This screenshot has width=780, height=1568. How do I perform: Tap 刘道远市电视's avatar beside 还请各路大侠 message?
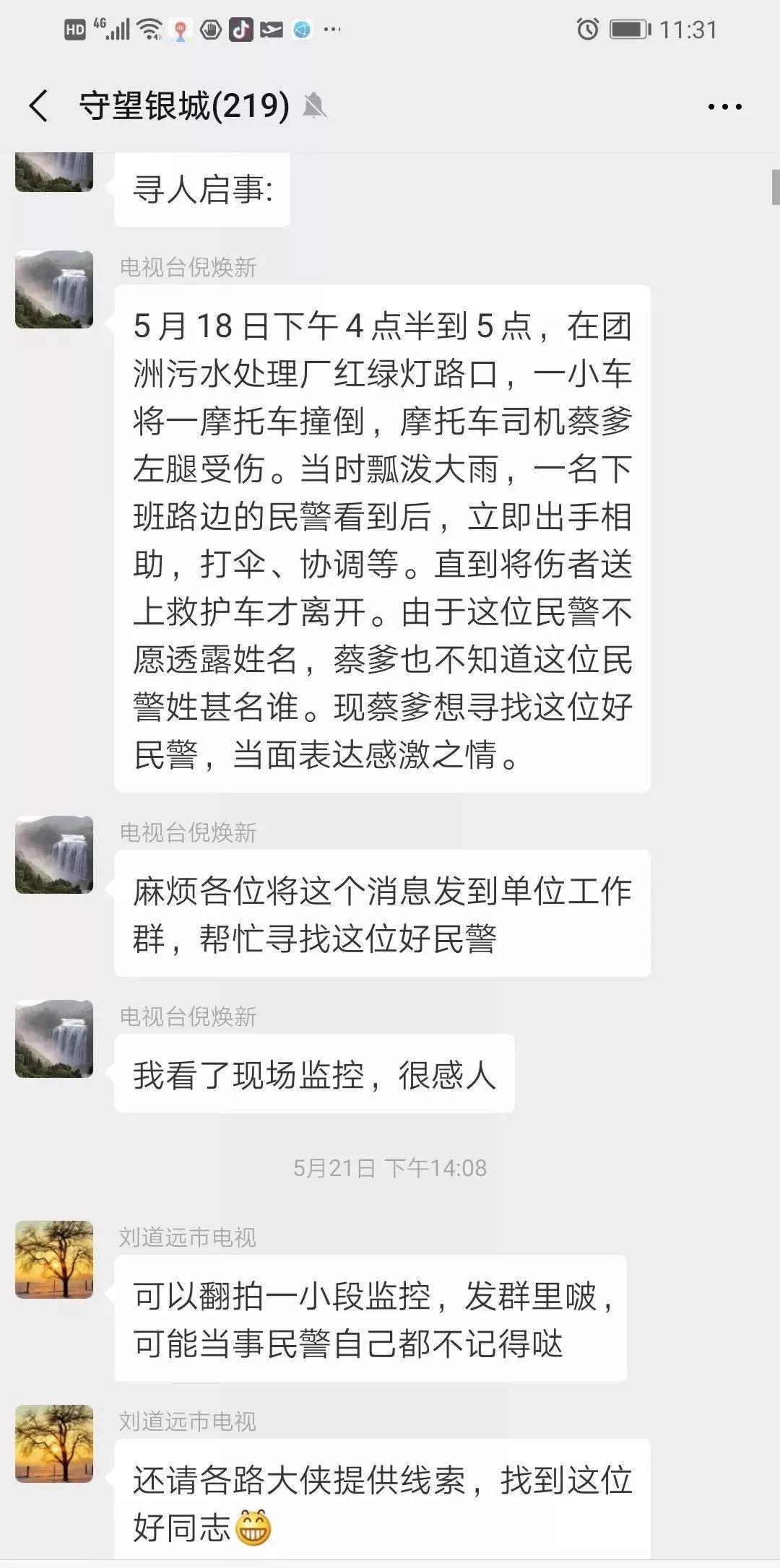click(54, 1443)
